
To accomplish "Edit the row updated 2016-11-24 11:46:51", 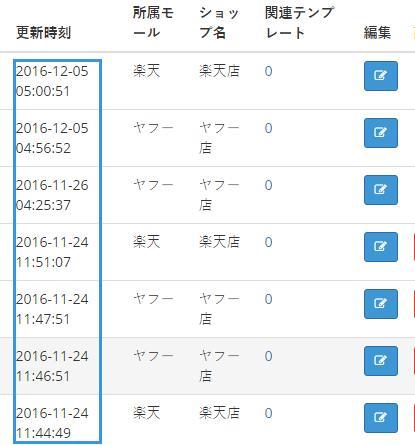I will click(x=381, y=361).
